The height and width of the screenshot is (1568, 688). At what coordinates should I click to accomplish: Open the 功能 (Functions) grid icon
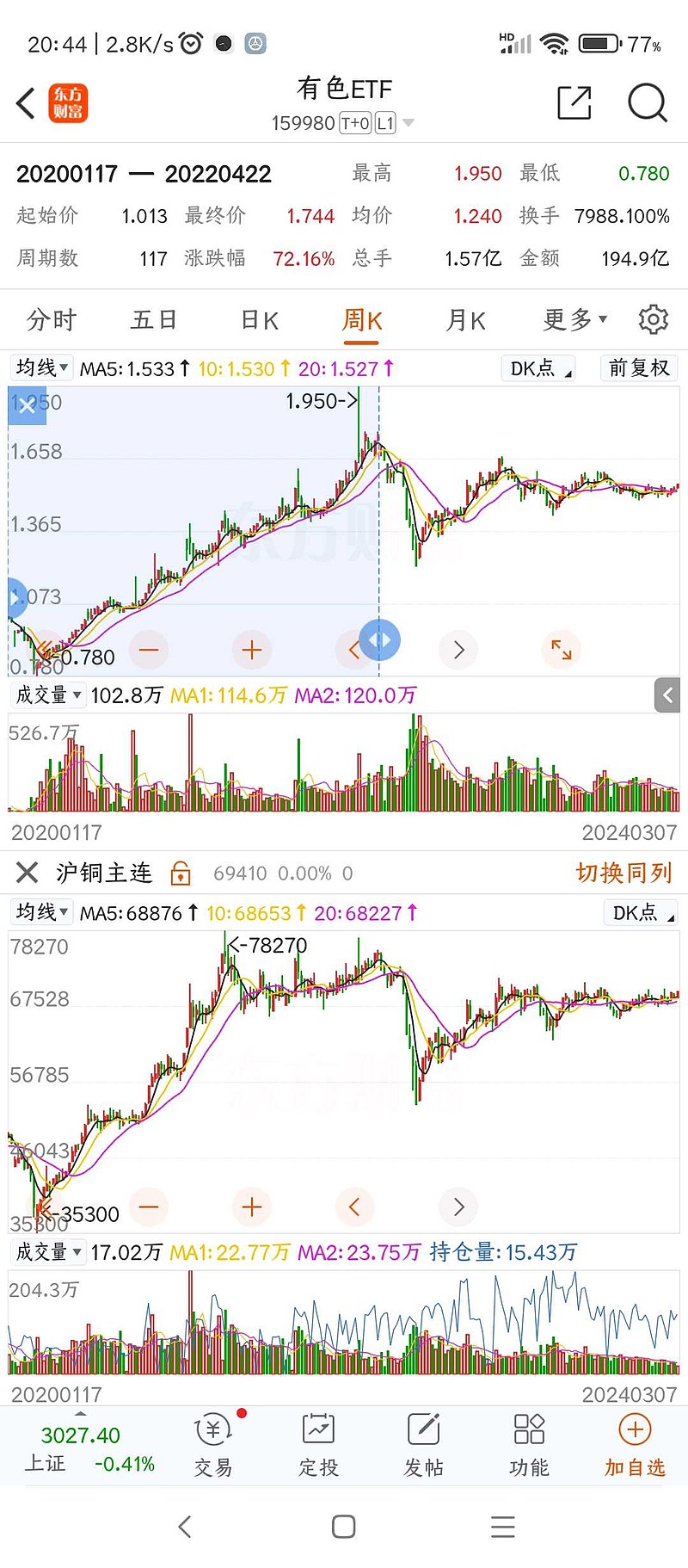[x=528, y=1441]
